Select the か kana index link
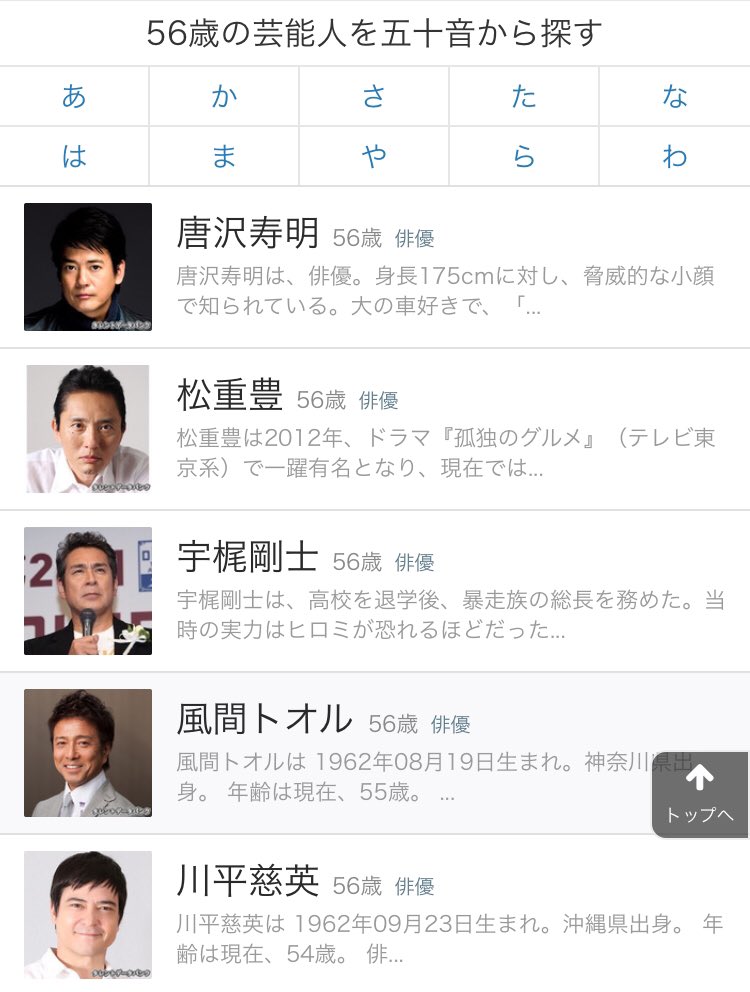The height and width of the screenshot is (992, 750). coord(224,96)
